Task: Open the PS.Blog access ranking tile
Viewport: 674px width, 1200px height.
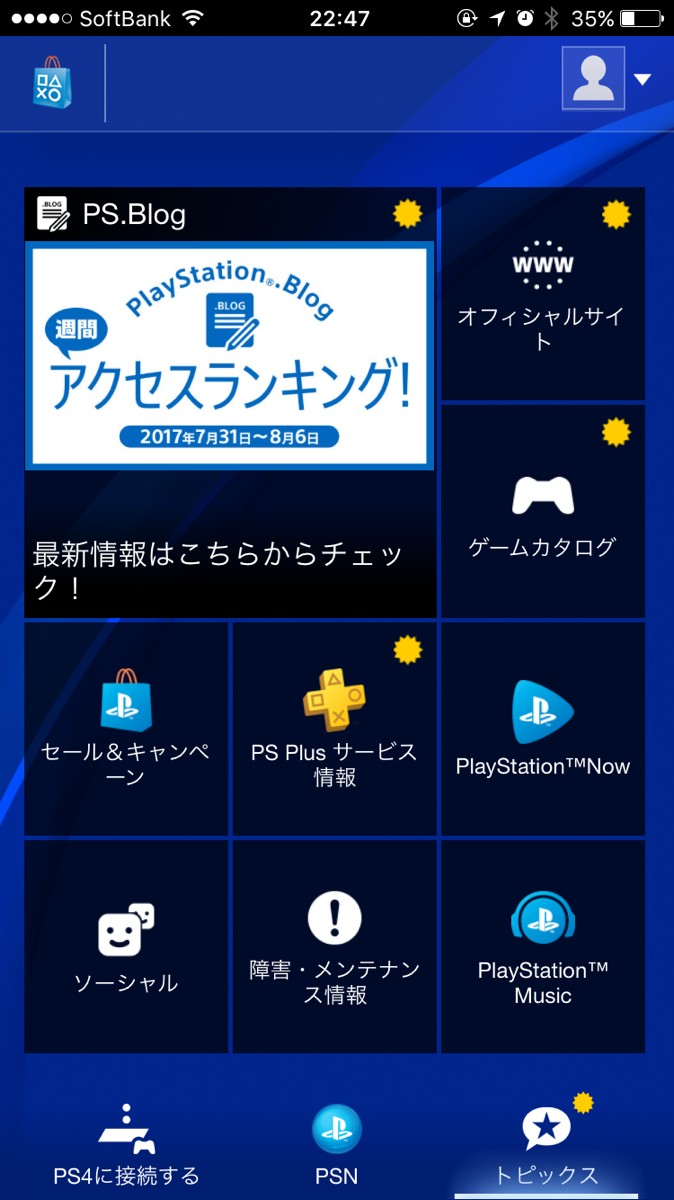Action: (x=230, y=402)
